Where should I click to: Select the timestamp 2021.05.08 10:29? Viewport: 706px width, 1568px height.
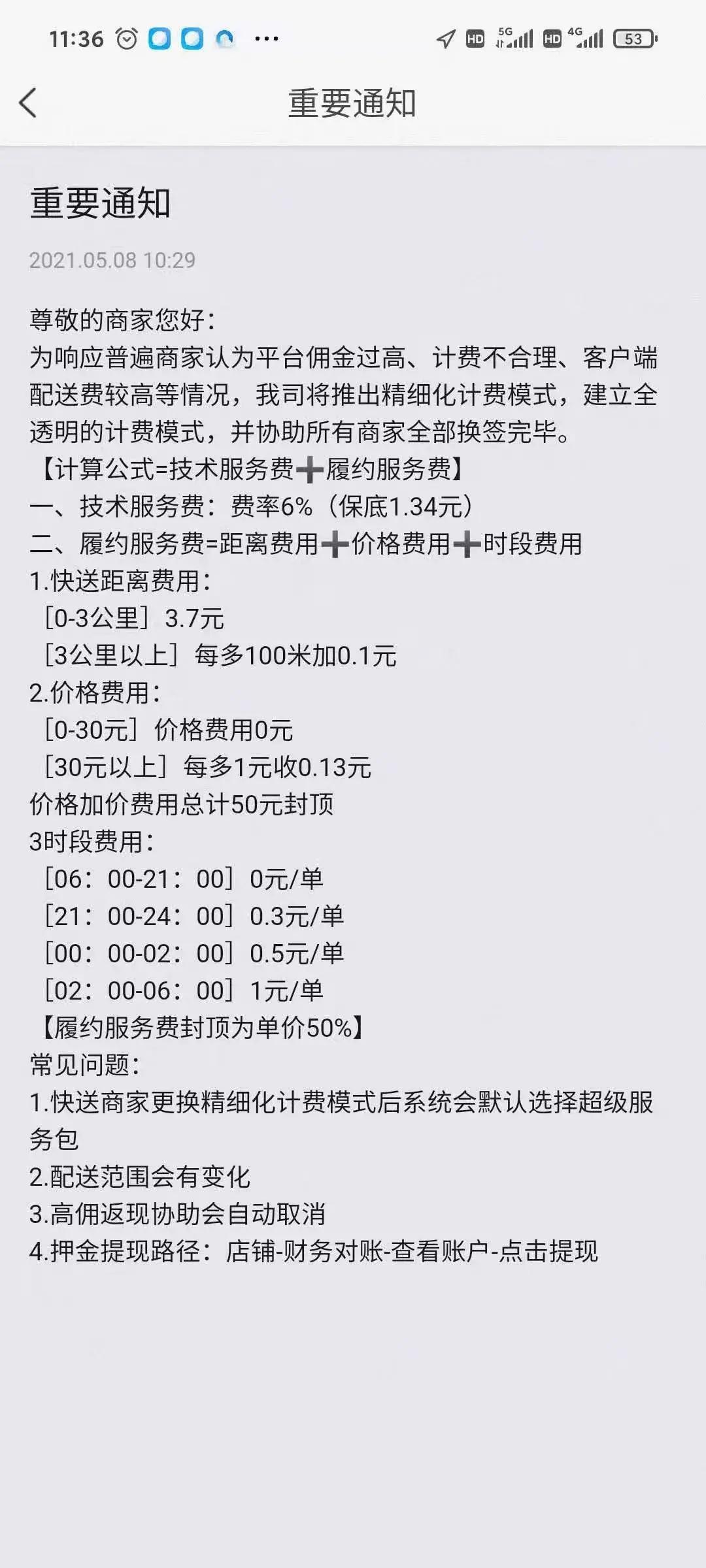(x=111, y=259)
